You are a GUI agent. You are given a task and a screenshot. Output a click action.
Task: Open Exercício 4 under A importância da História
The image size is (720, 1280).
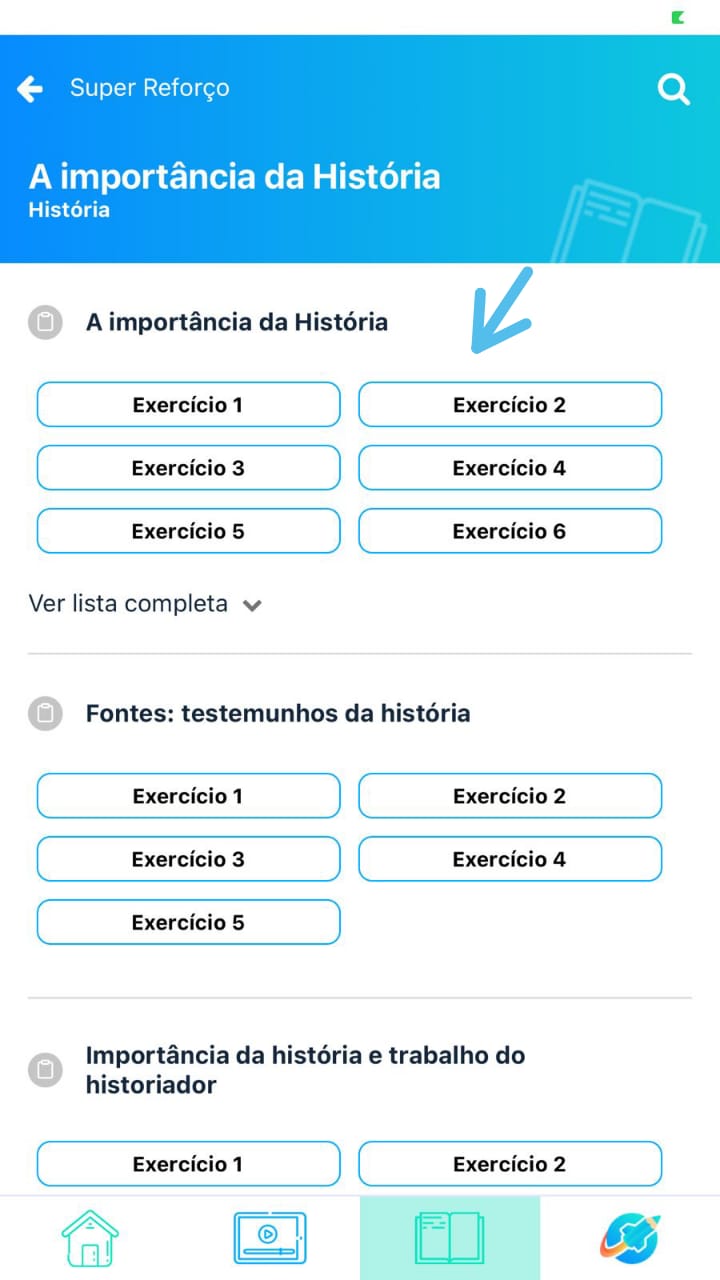point(510,468)
